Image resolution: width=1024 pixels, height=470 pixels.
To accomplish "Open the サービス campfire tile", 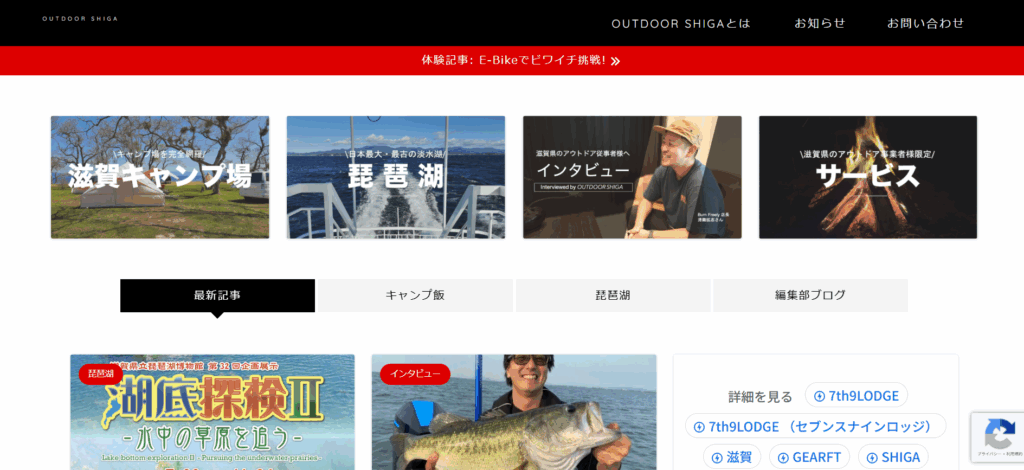I will tap(868, 177).
